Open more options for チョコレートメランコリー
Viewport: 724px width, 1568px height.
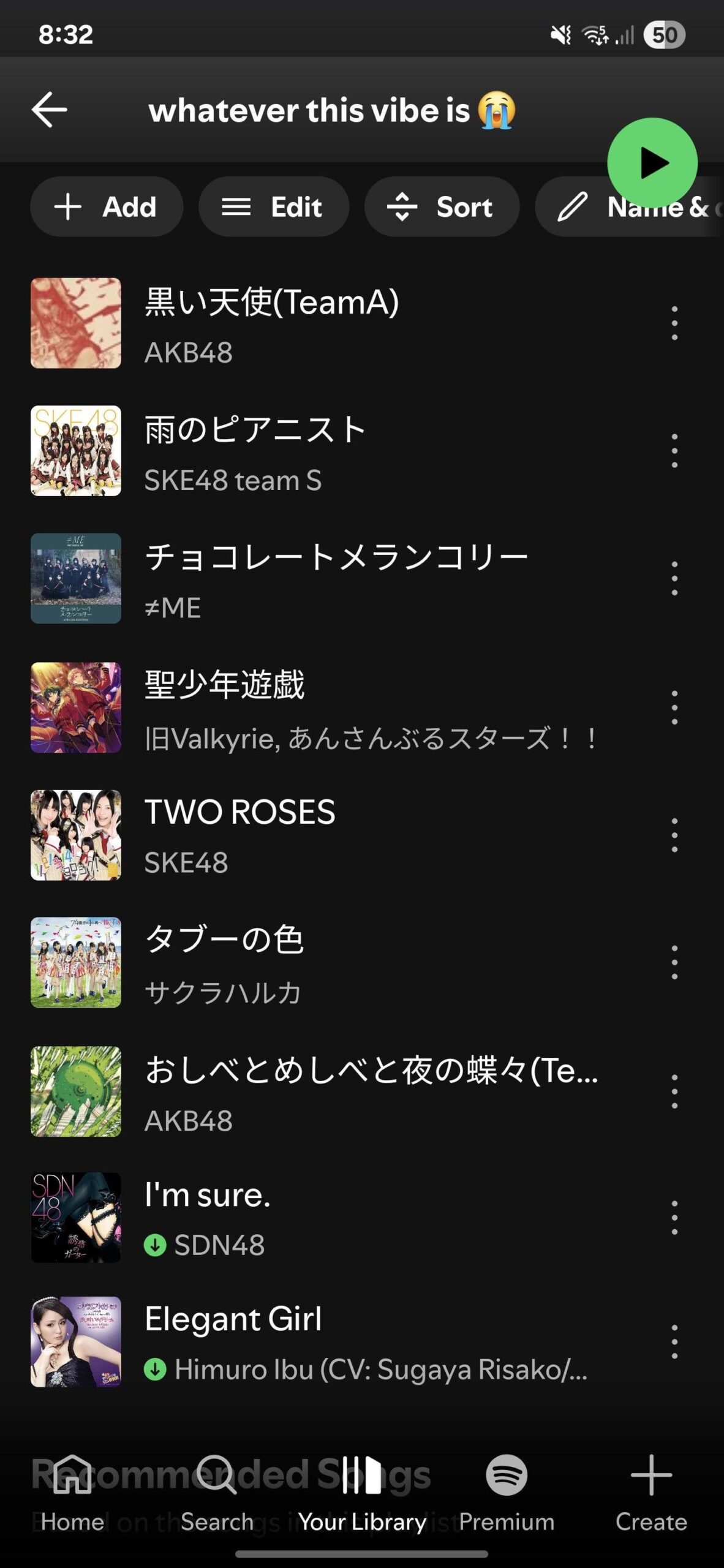point(674,579)
